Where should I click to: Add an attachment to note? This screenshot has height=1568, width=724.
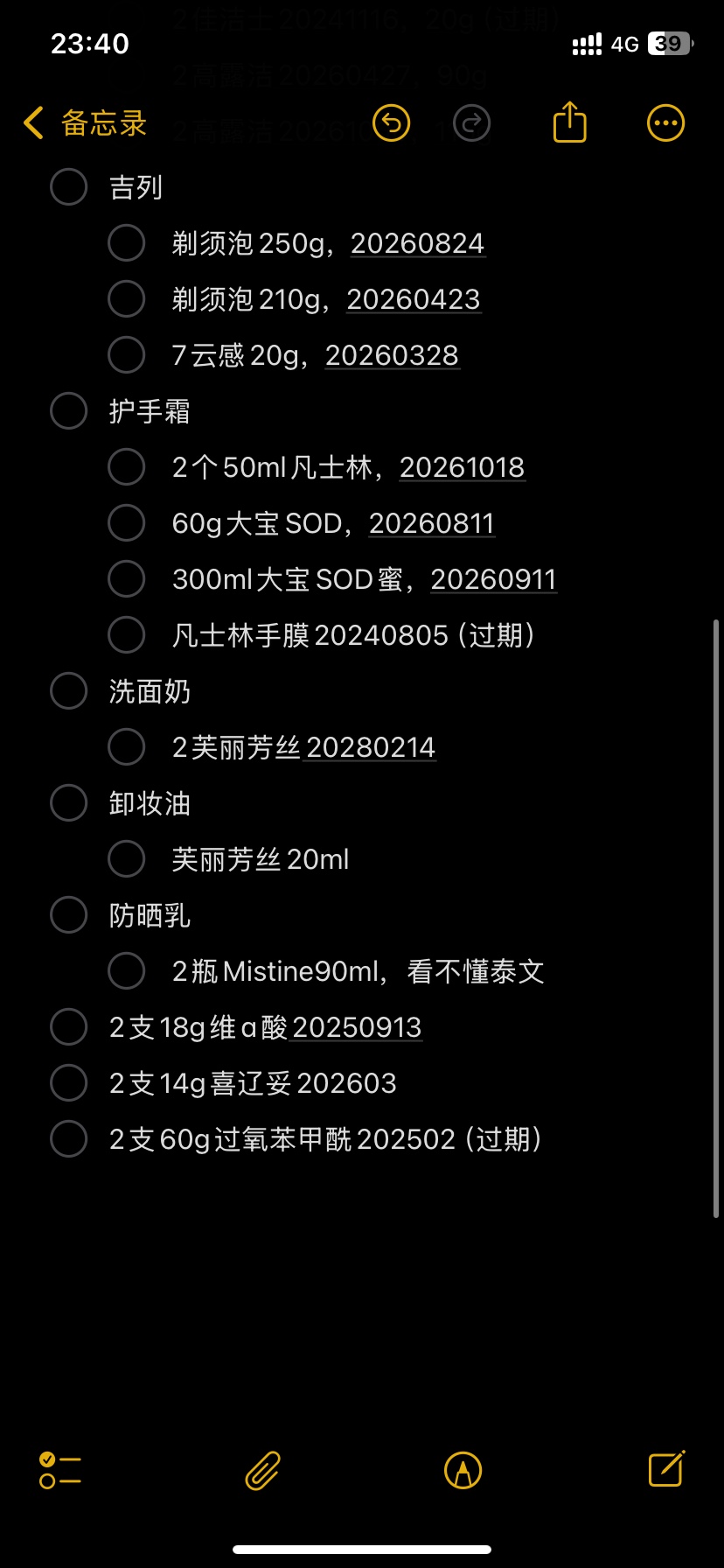coord(262,1470)
